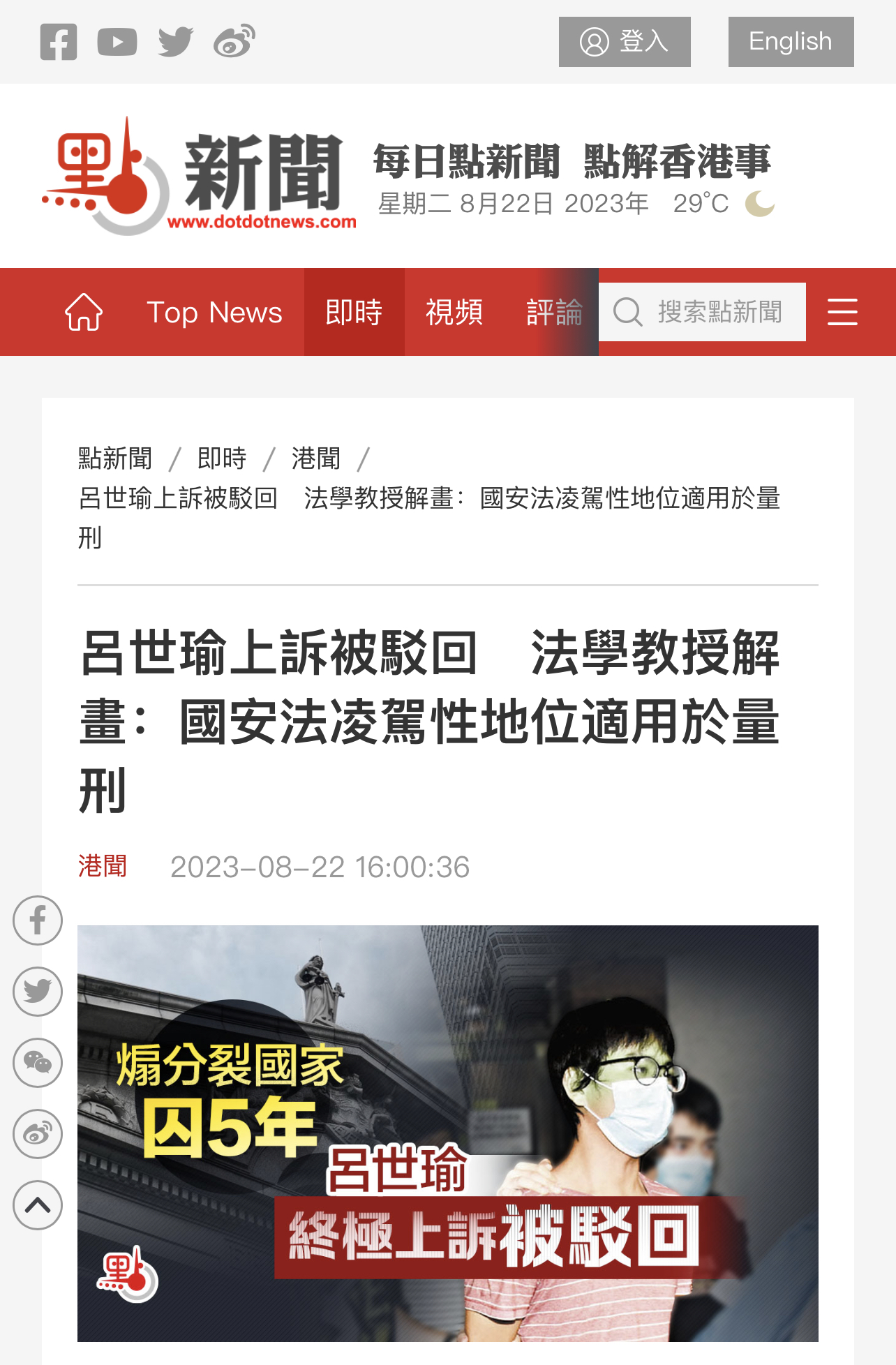Tap the 登入 login button
Image resolution: width=896 pixels, height=1365 pixels.
[x=625, y=42]
